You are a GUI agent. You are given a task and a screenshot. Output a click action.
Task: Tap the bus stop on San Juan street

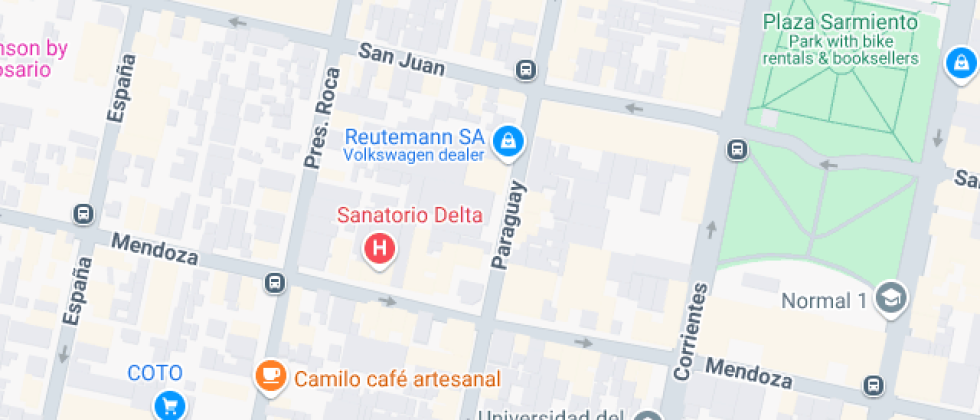click(525, 69)
